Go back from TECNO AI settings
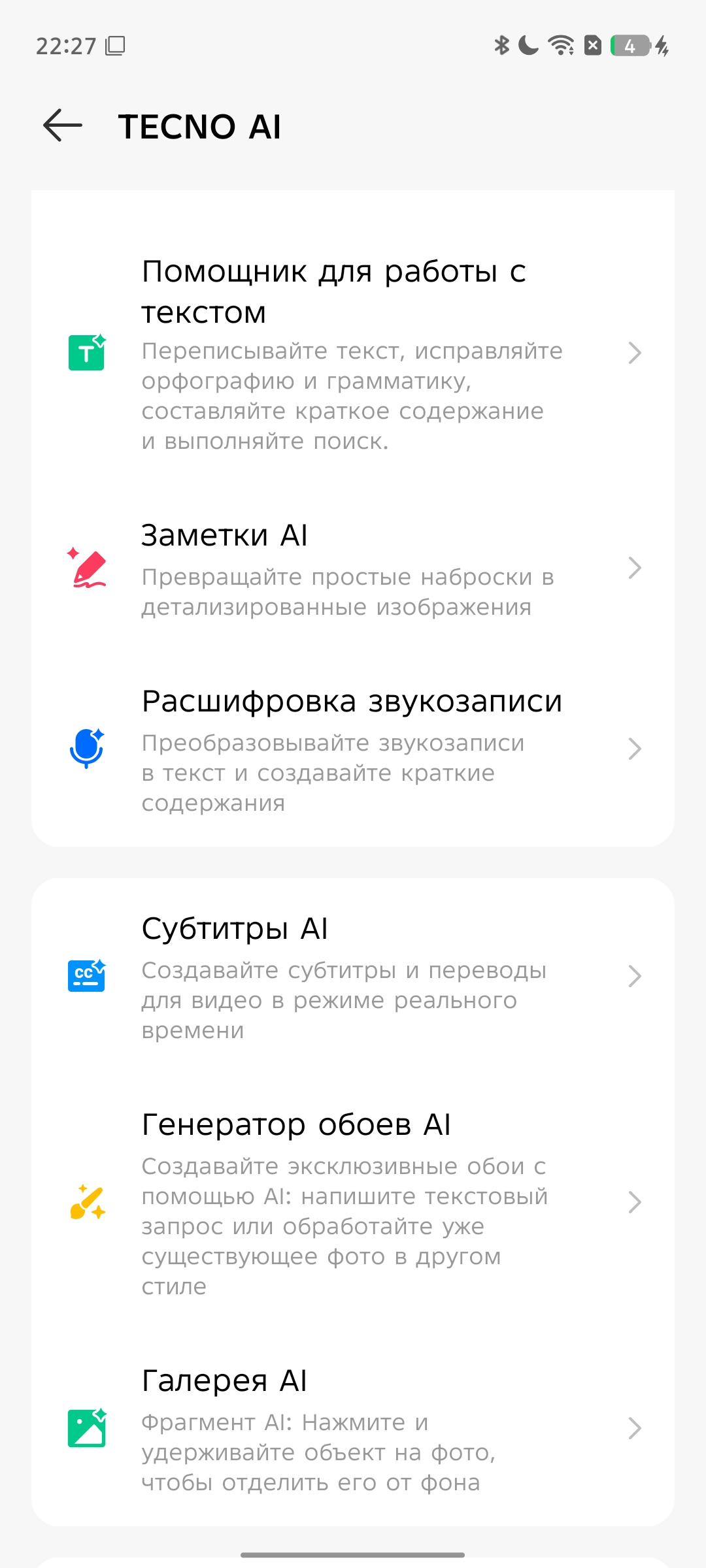The width and height of the screenshot is (706, 1568). point(63,125)
